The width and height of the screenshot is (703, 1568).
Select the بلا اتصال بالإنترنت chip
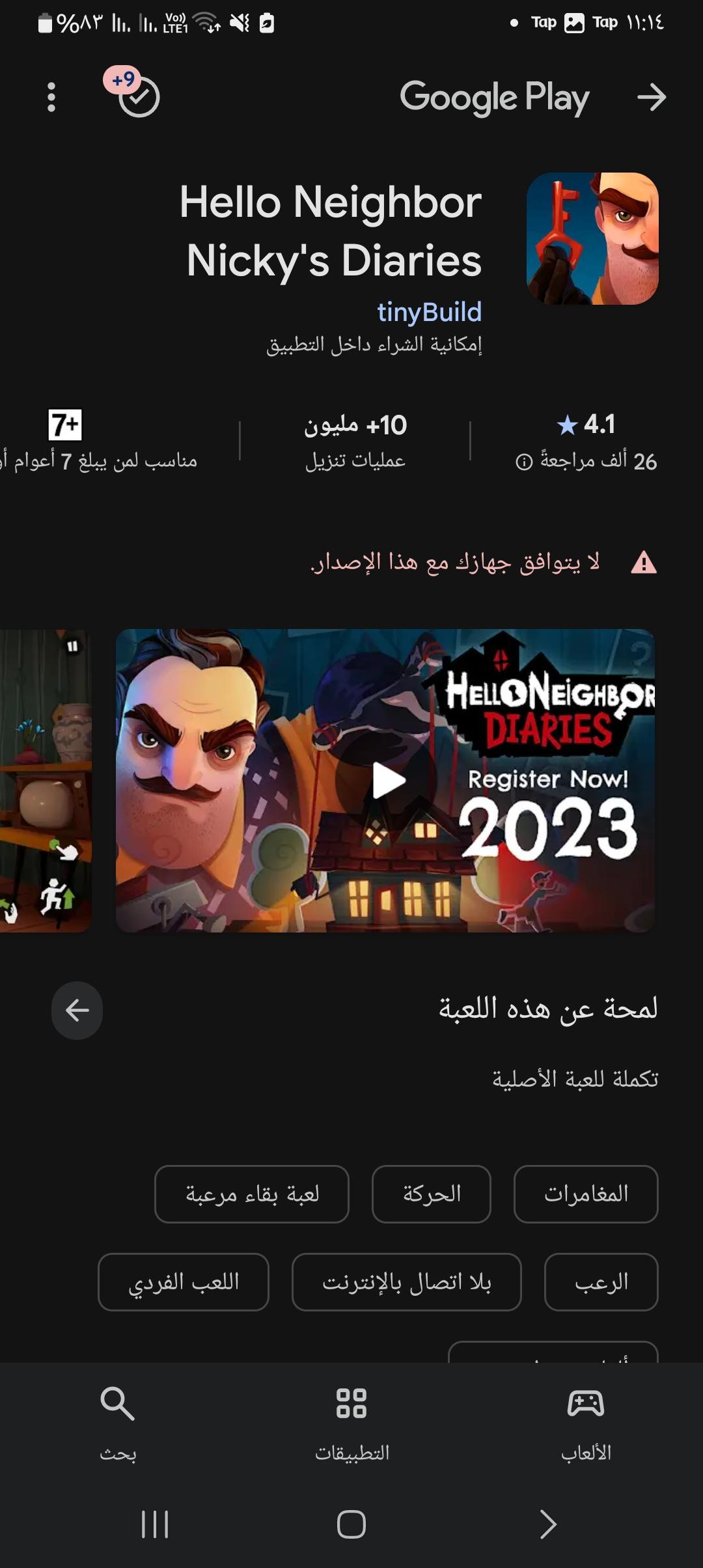406,1281
